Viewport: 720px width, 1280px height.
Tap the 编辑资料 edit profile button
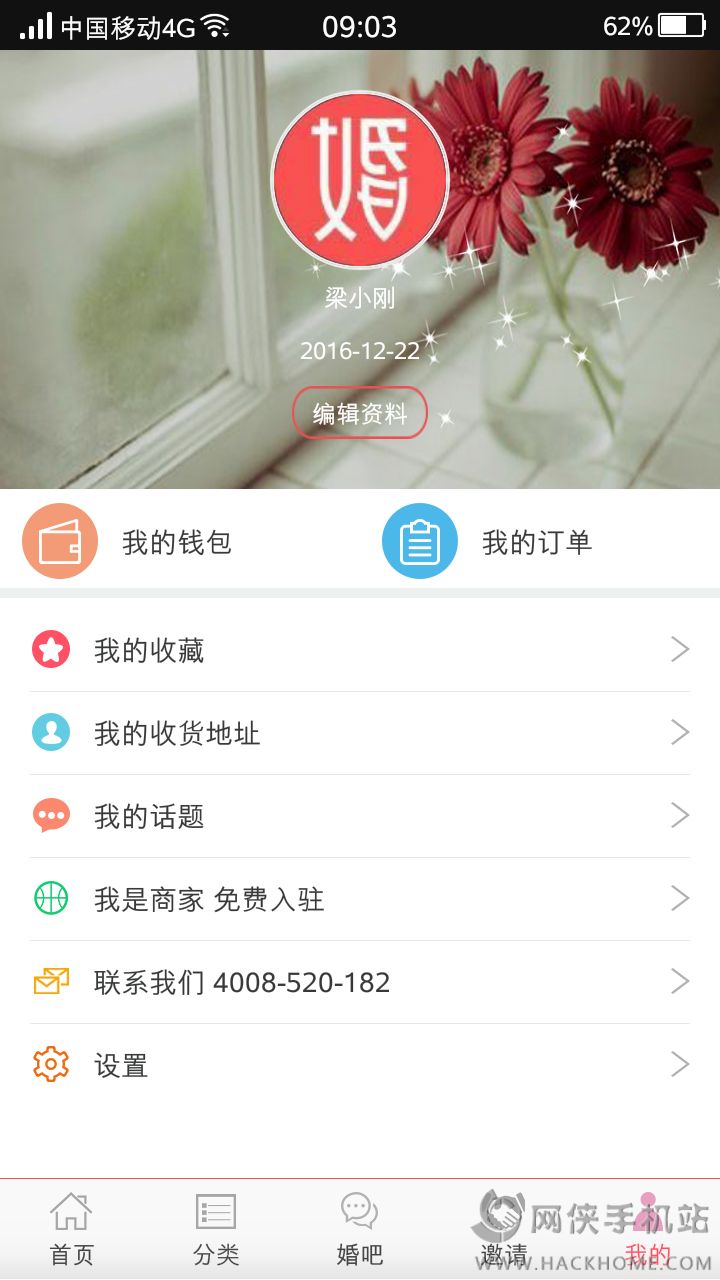tap(360, 413)
